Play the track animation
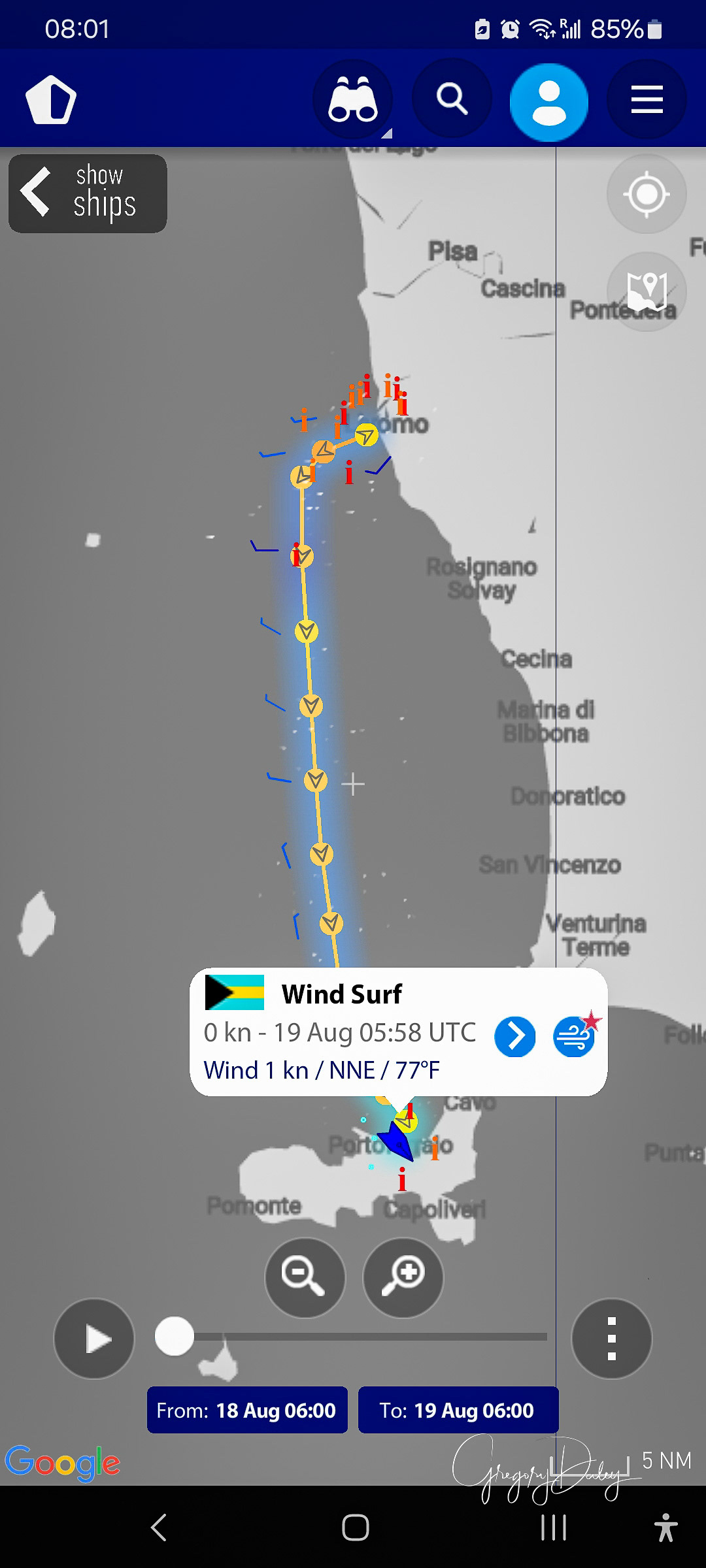706x1568 pixels. point(95,1339)
